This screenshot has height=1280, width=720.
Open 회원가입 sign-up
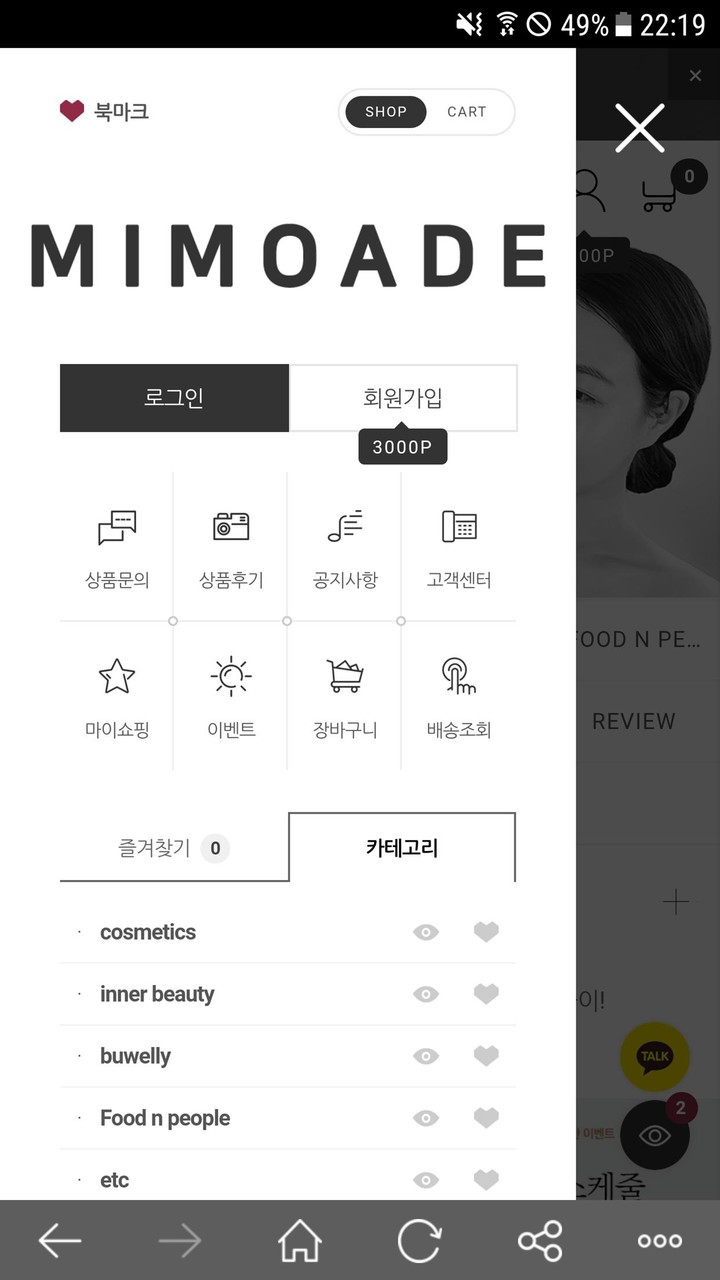click(x=403, y=398)
